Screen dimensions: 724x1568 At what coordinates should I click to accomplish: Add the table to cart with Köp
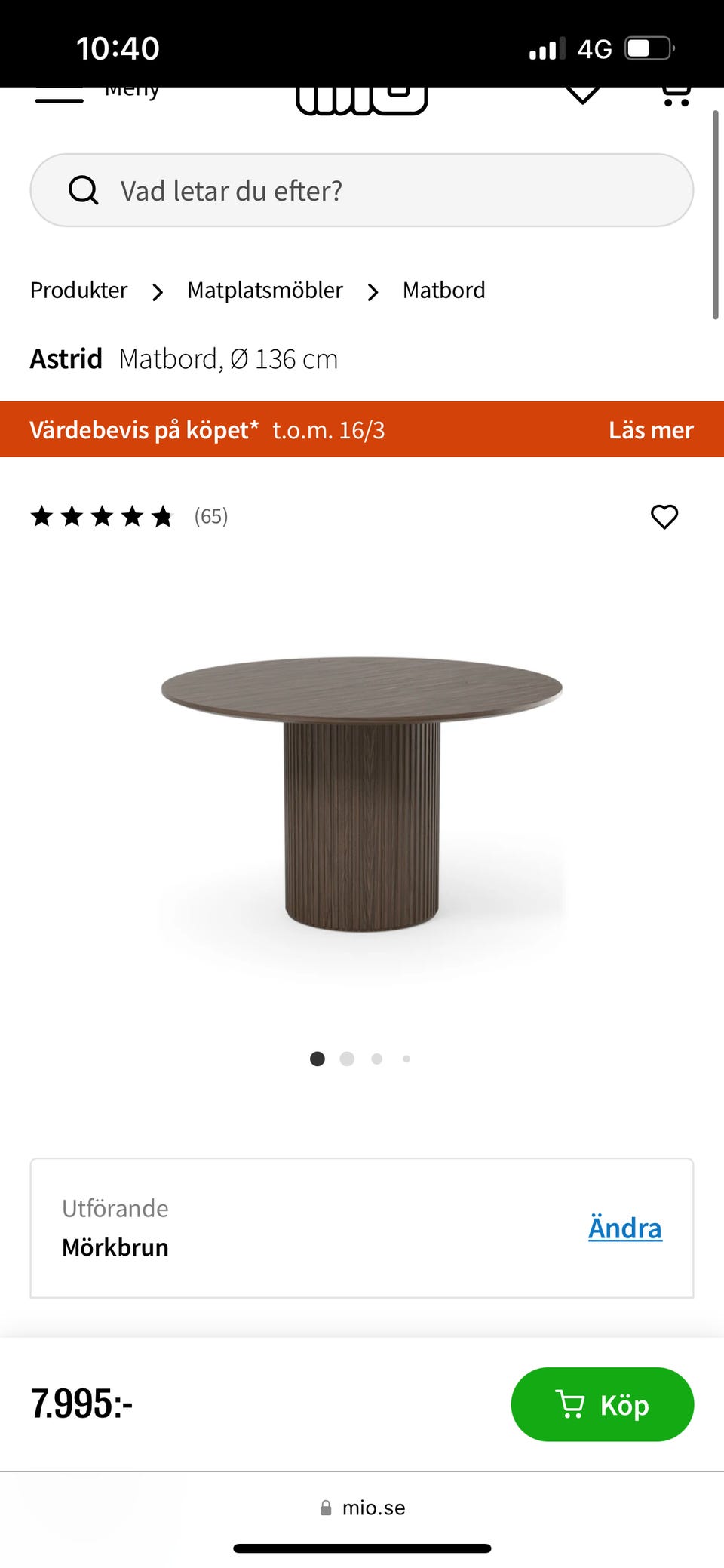coord(602,1404)
